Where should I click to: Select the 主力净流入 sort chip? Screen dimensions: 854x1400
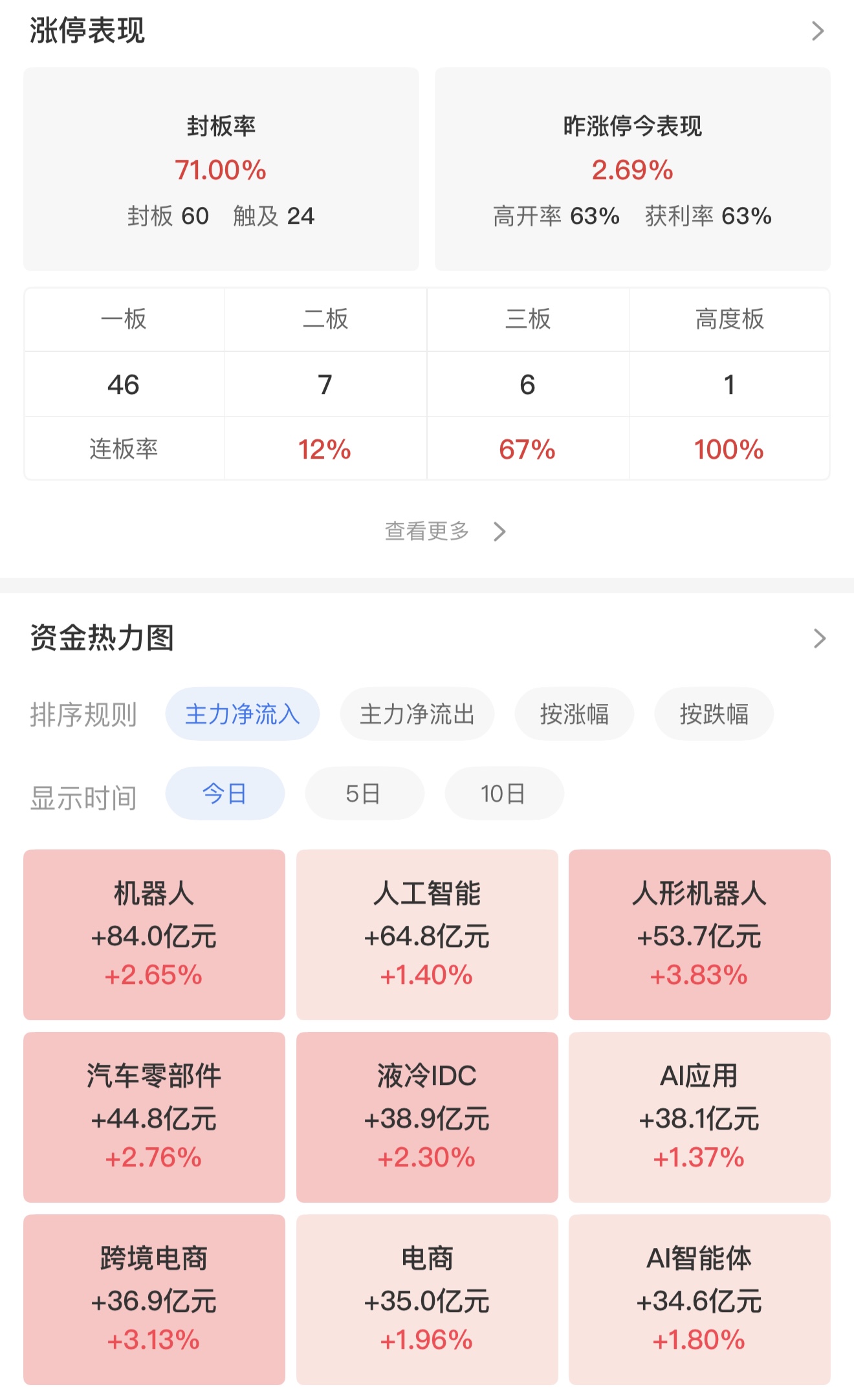(243, 714)
